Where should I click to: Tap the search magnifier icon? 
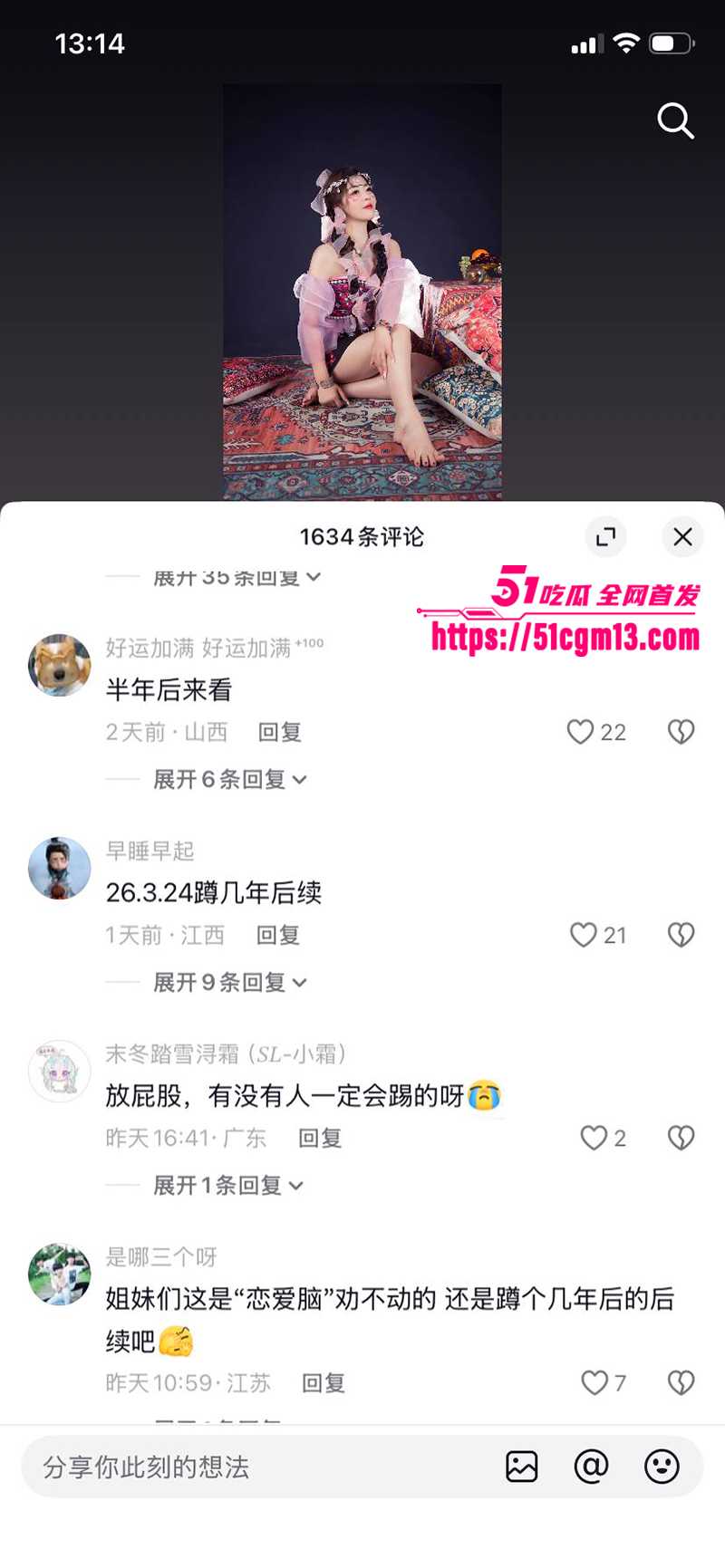tap(675, 121)
